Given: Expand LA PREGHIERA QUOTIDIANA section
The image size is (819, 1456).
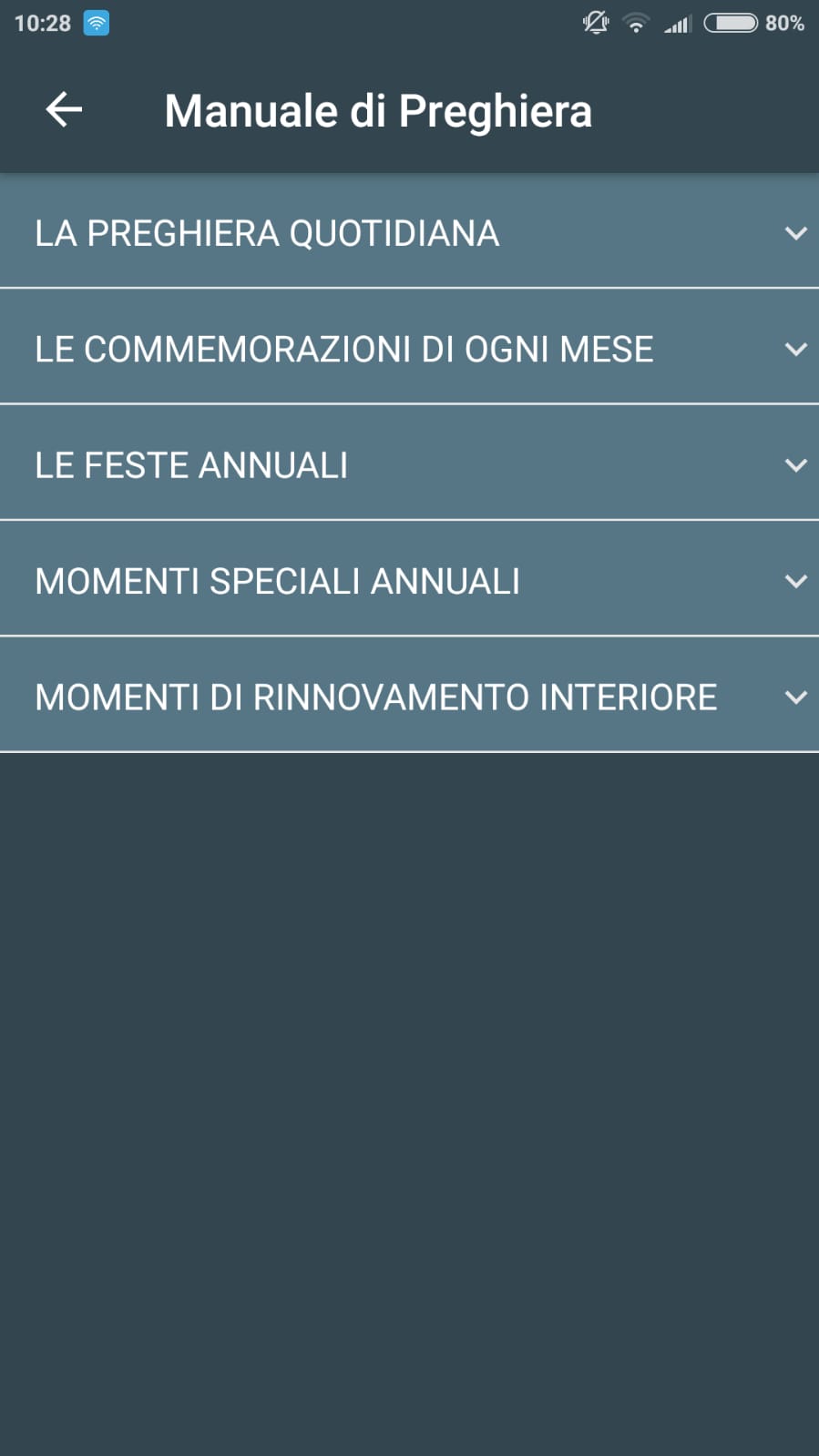Looking at the screenshot, I should click(x=409, y=233).
